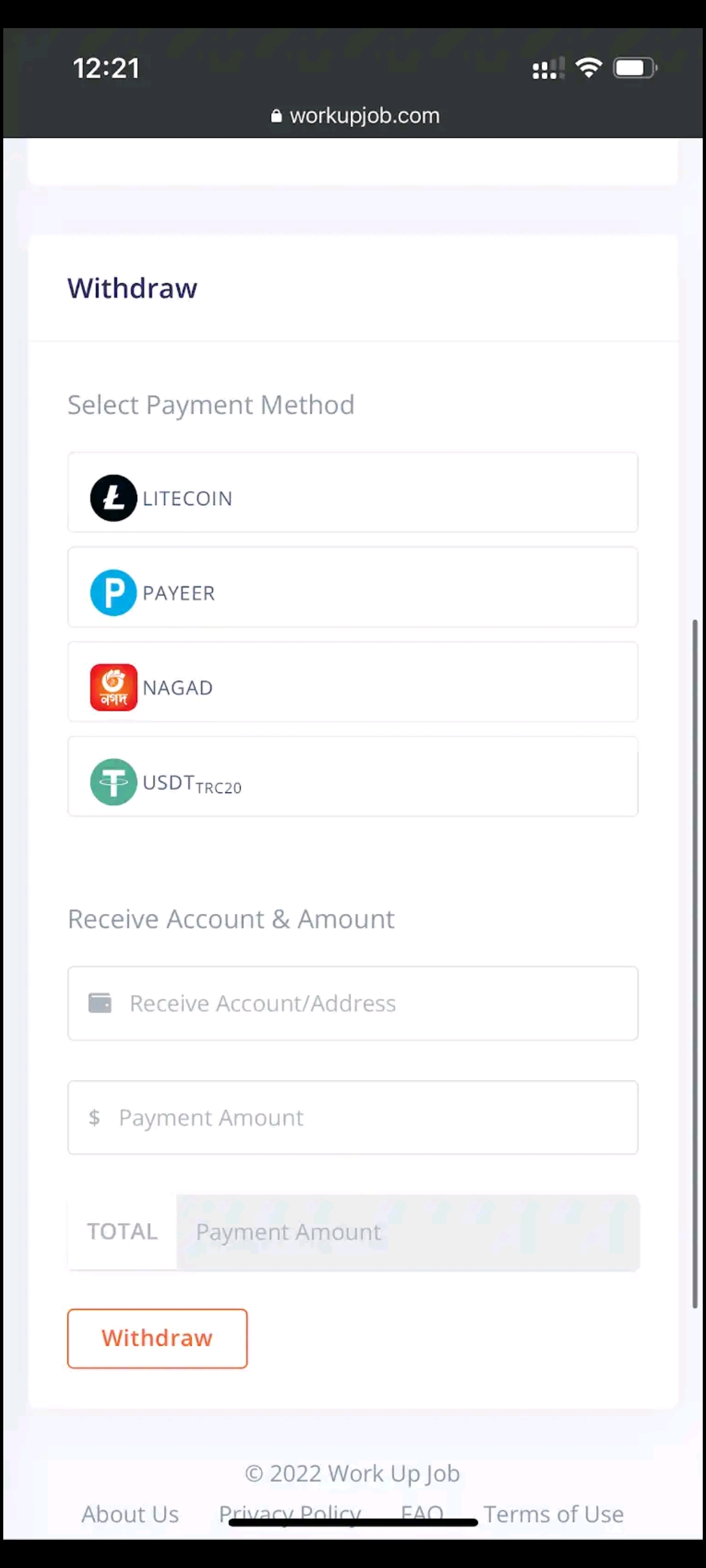The image size is (706, 1568).
Task: Open the Terms of Use link
Action: tap(553, 1514)
